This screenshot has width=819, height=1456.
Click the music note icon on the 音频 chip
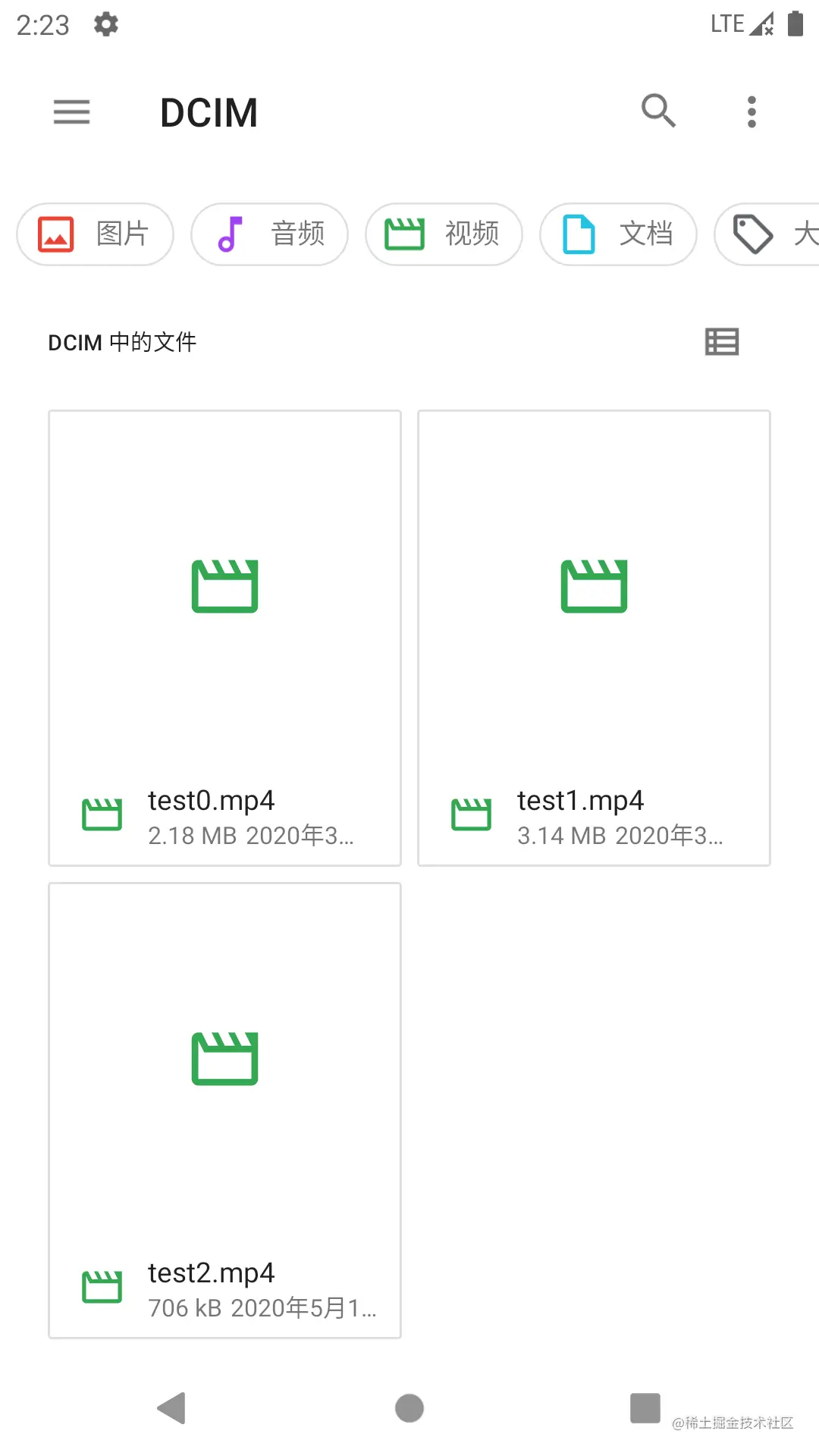point(230,234)
